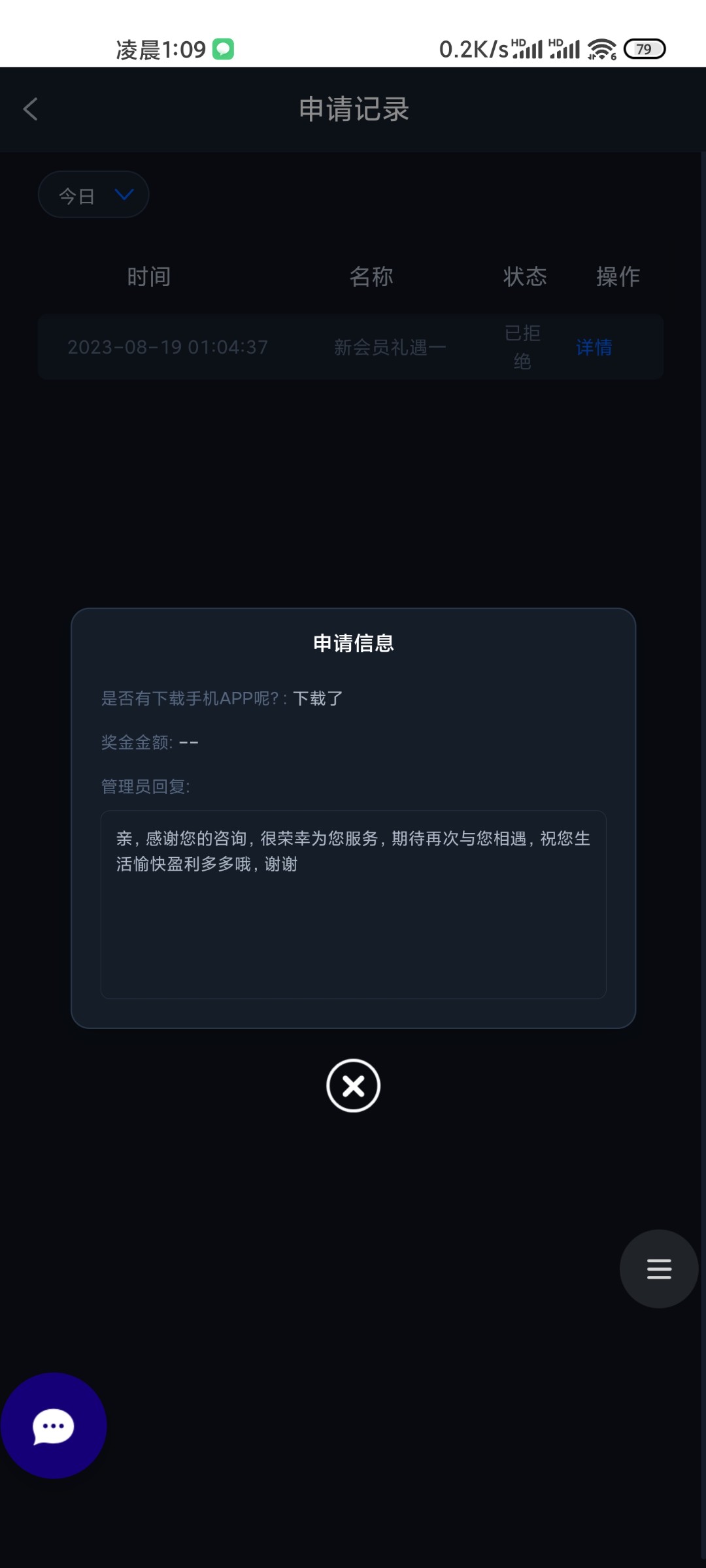The height and width of the screenshot is (1568, 706).
Task: Tap the 时间 column header
Action: click(150, 276)
